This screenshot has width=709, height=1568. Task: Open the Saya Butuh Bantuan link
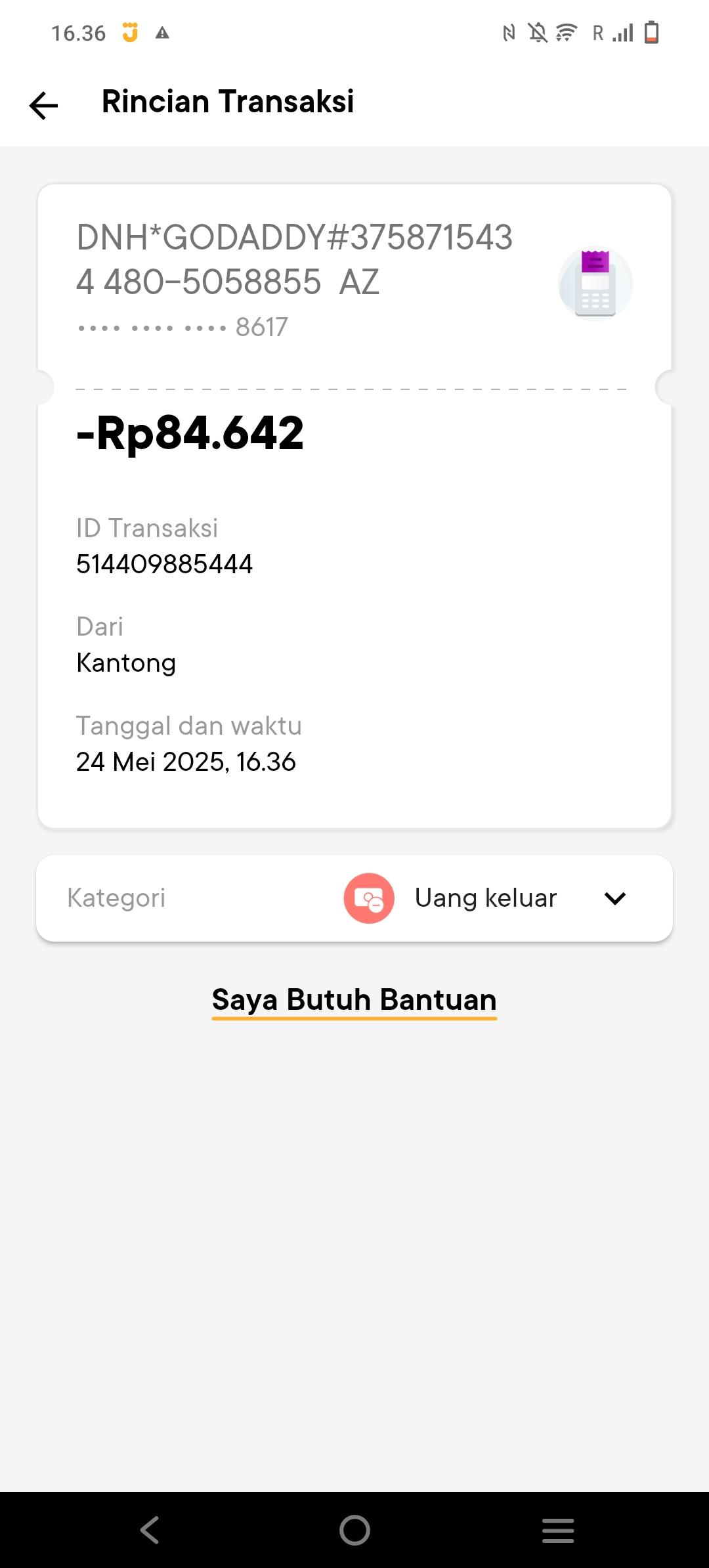click(354, 1000)
